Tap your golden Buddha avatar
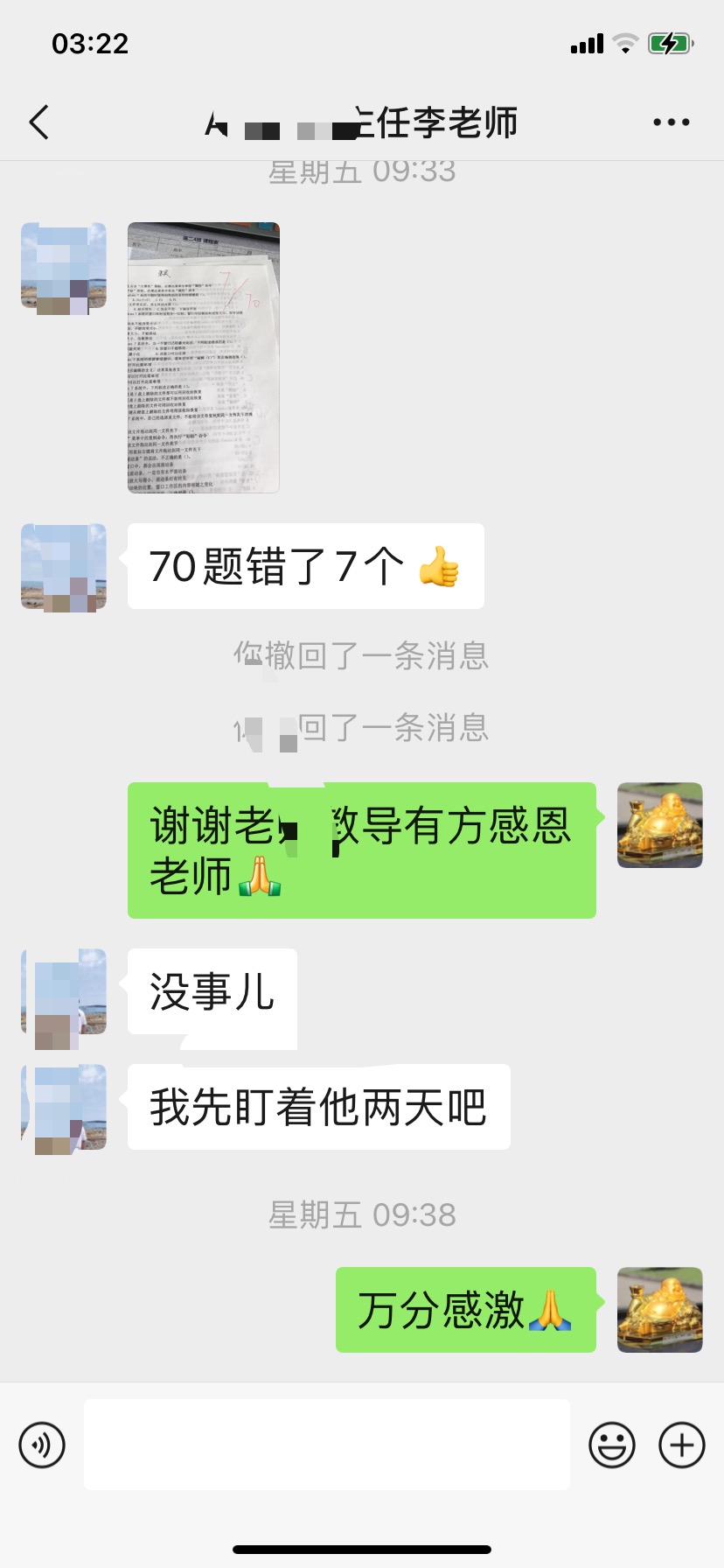Image resolution: width=724 pixels, height=1568 pixels. pyautogui.click(x=659, y=825)
